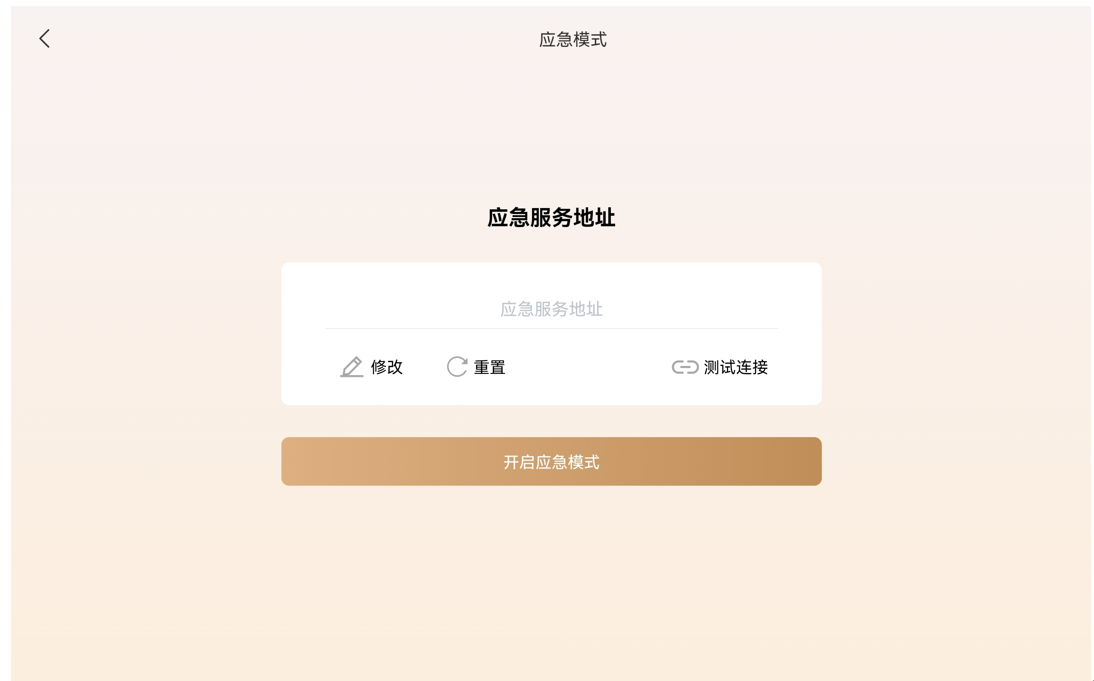Viewport: 1094px width, 681px height.
Task: Tap 修改 to edit the address
Action: point(372,367)
